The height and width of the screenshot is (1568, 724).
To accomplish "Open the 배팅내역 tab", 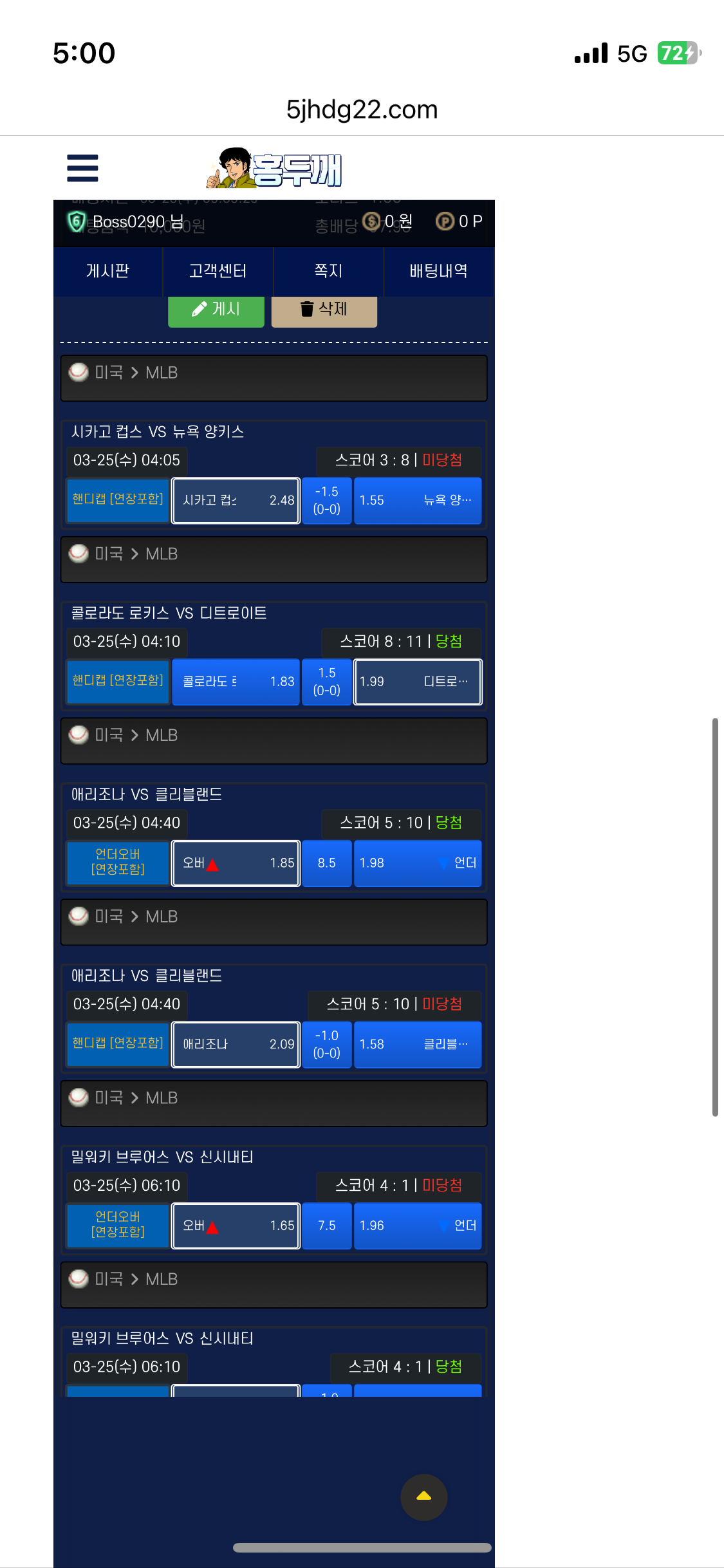I will point(438,271).
